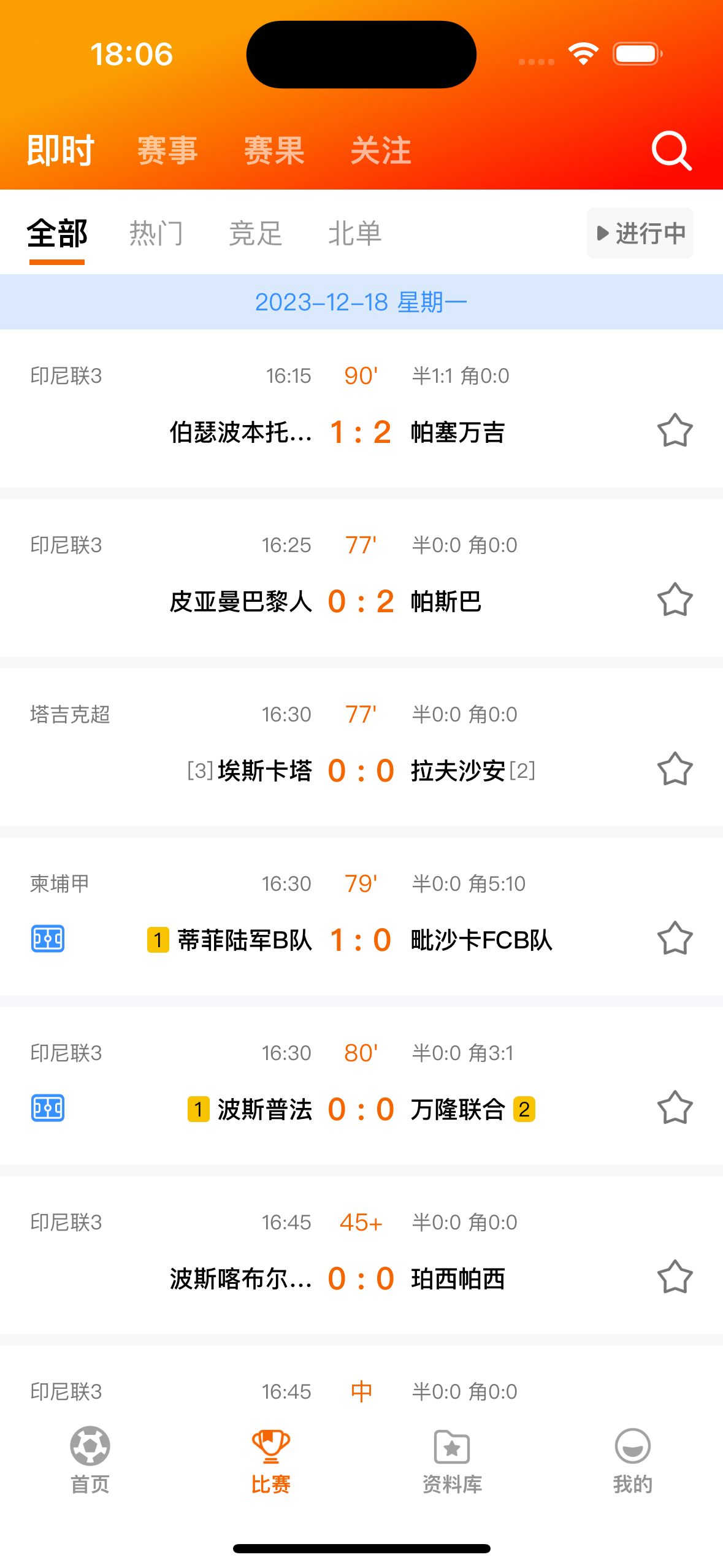723x1568 pixels.
Task: Star the 皮亚曼巴黎人 vs 帕斯巴 match
Action: 675,600
